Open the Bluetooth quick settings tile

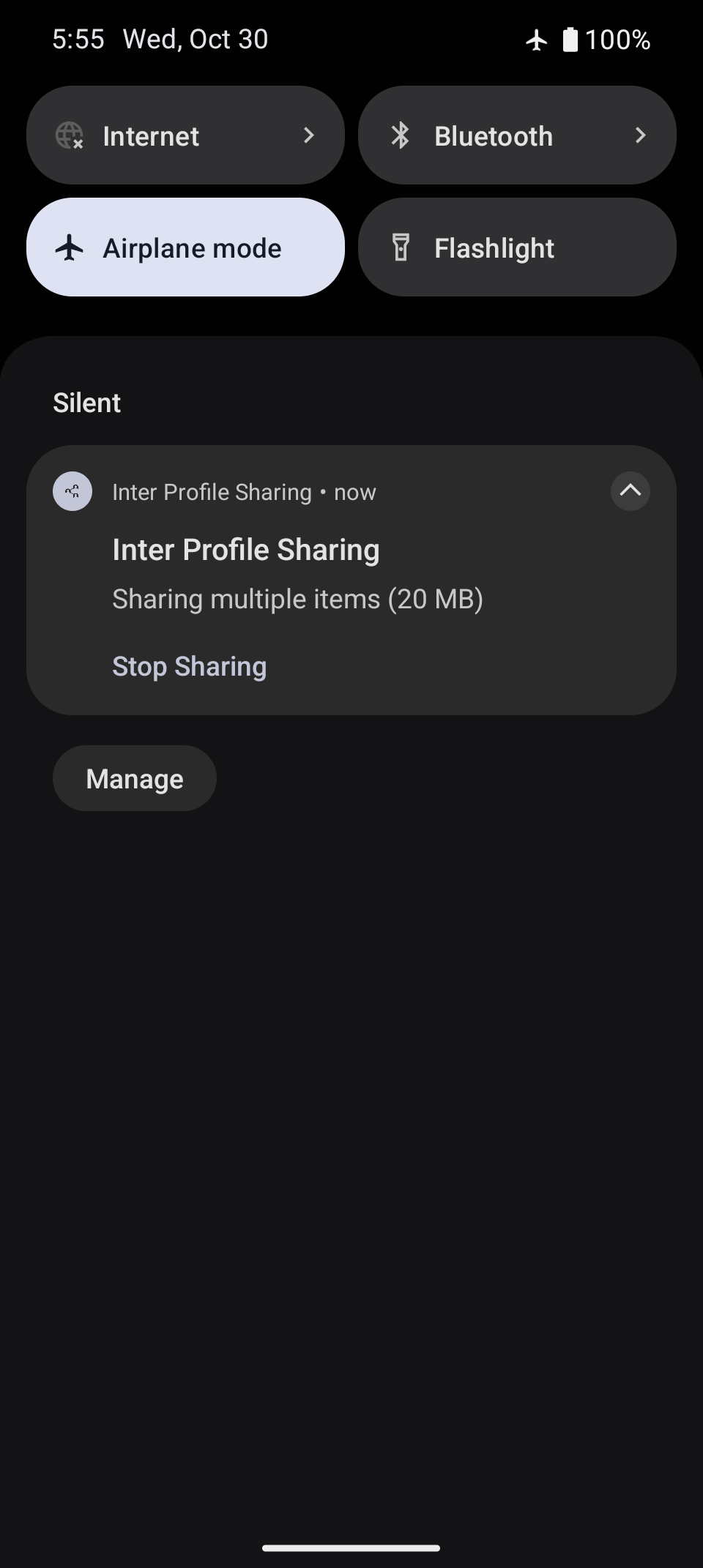click(x=516, y=135)
